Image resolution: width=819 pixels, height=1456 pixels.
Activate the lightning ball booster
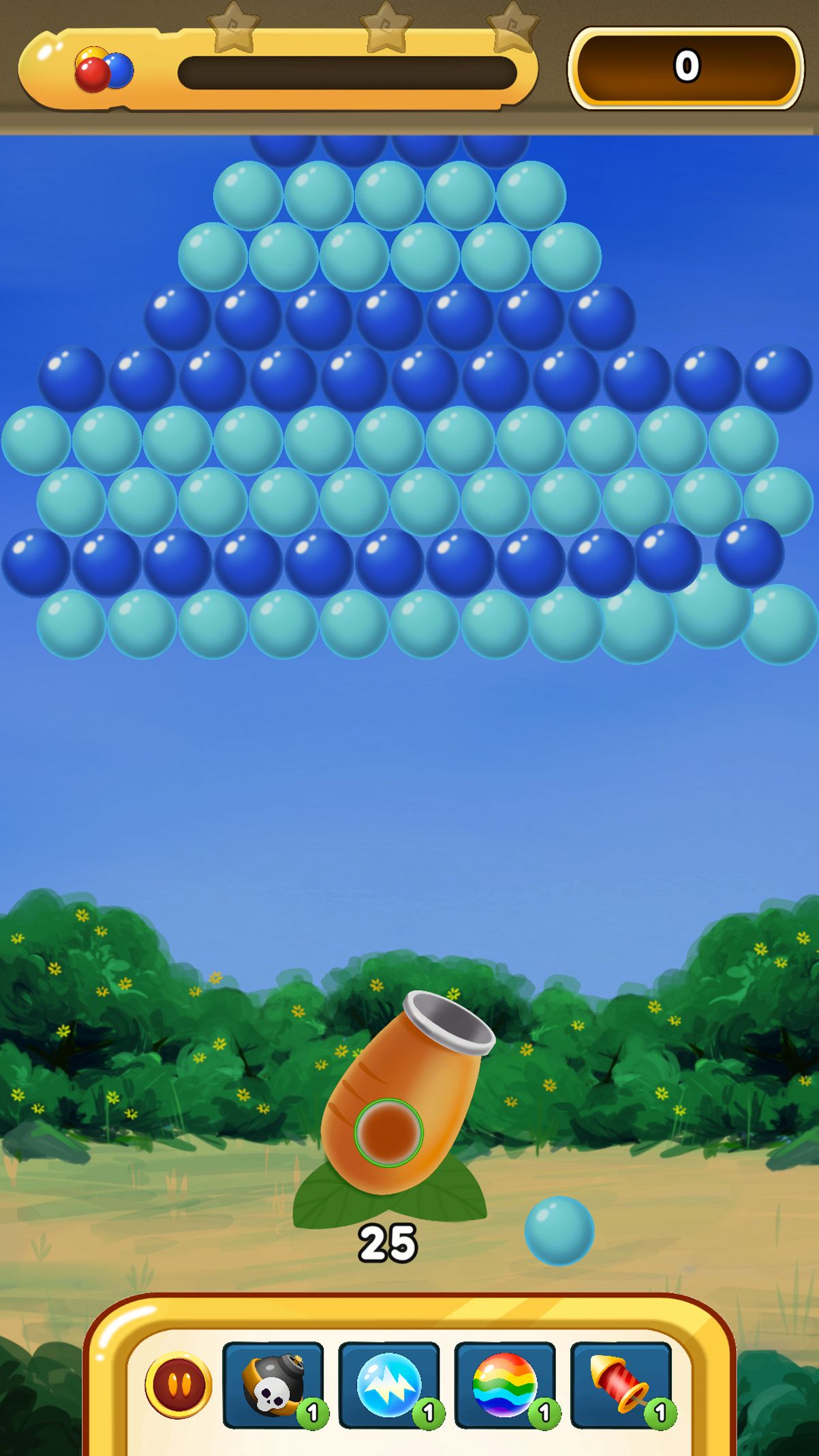pos(389,1385)
